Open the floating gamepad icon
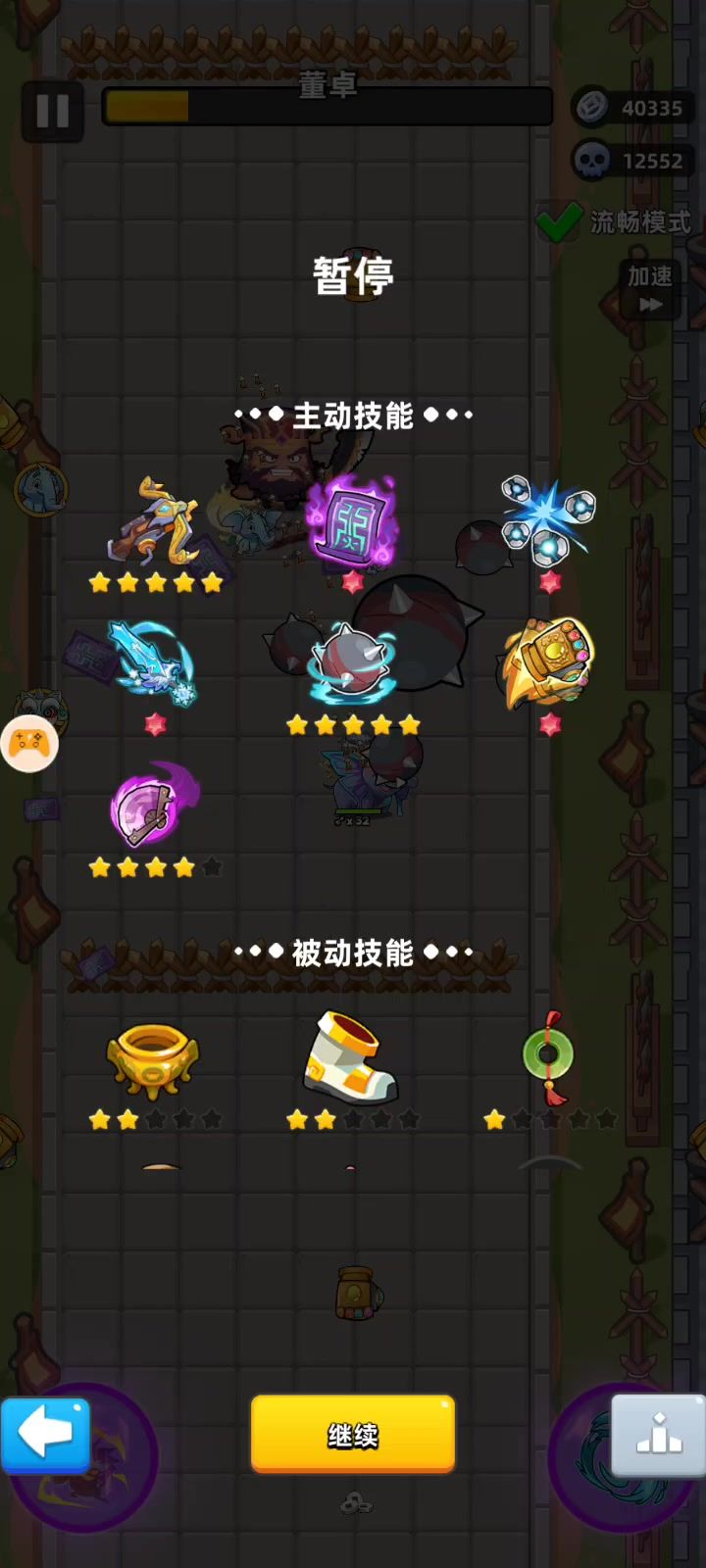This screenshot has width=706, height=1568. click(x=29, y=744)
